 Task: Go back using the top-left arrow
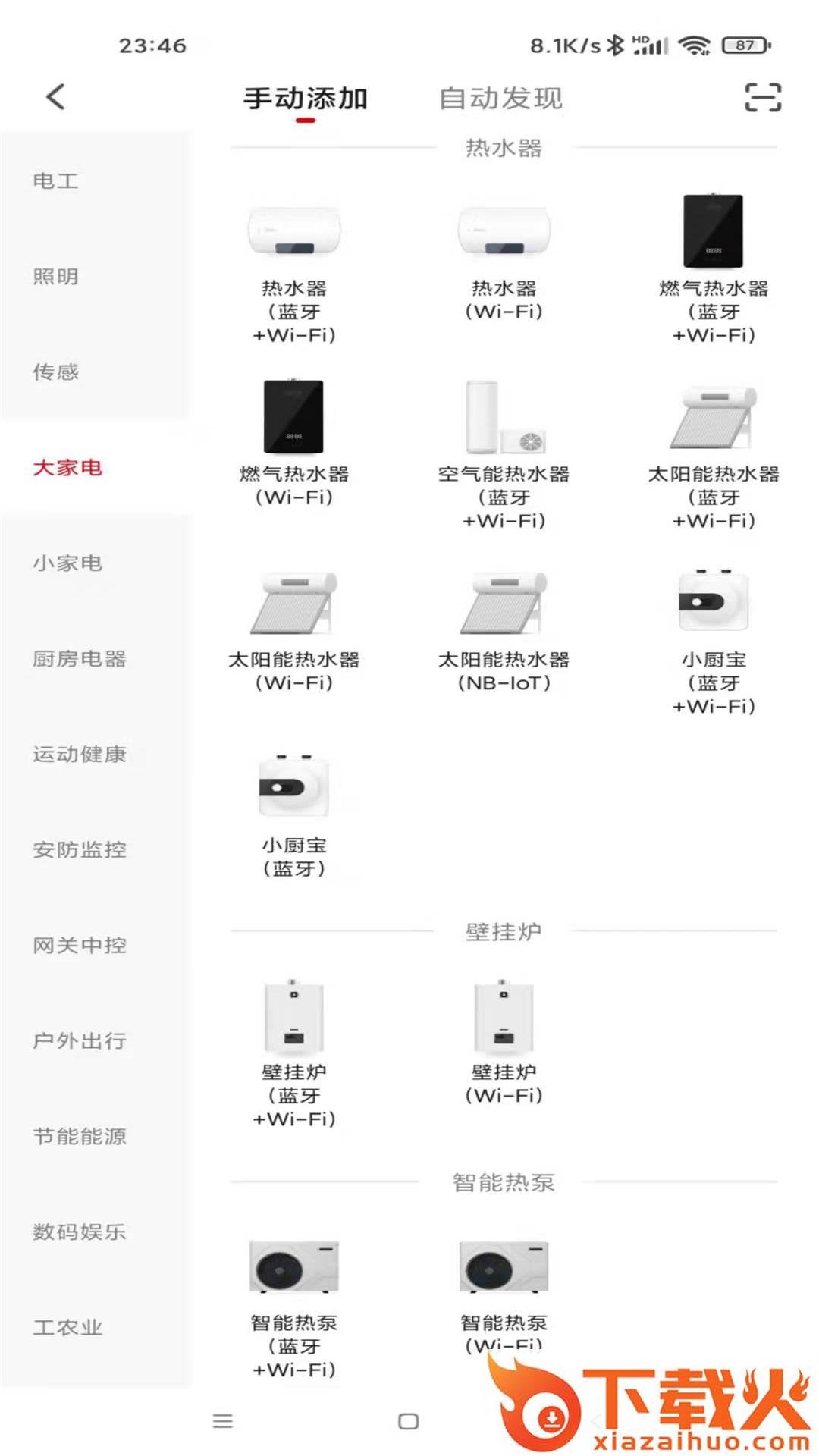(x=55, y=96)
